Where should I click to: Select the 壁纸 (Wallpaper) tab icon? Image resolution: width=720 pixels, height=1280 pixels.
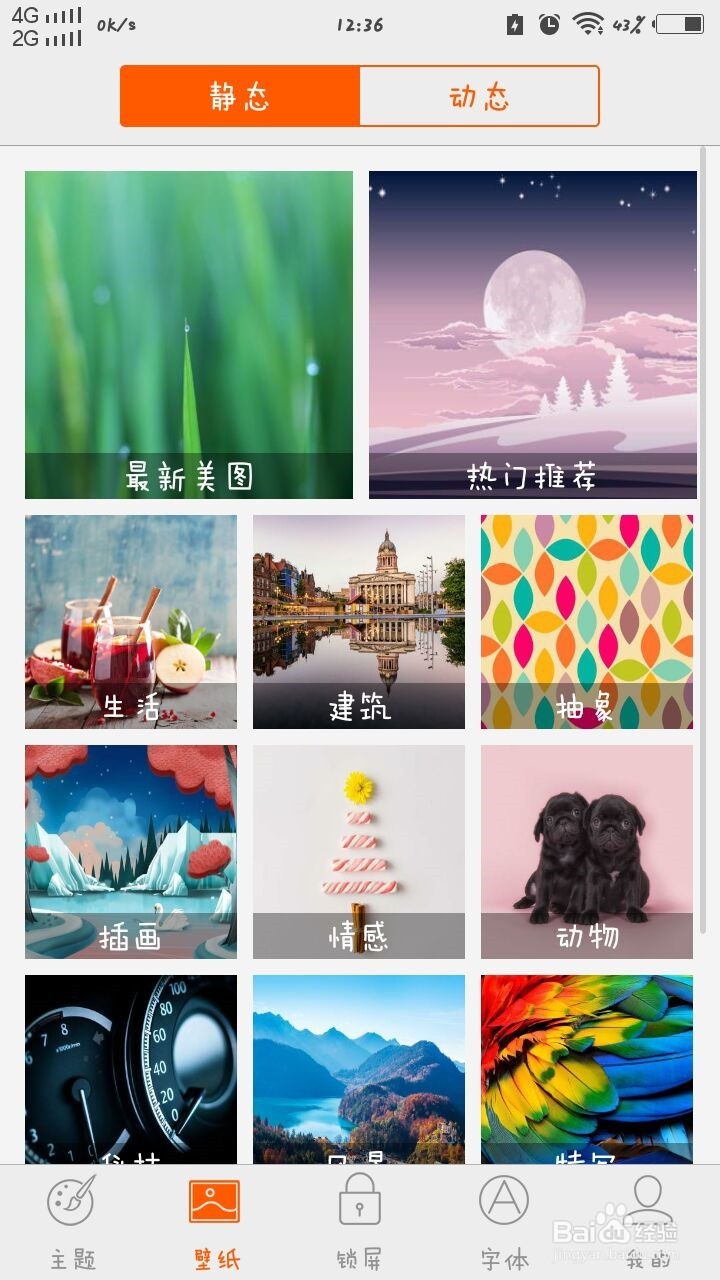(215, 1200)
